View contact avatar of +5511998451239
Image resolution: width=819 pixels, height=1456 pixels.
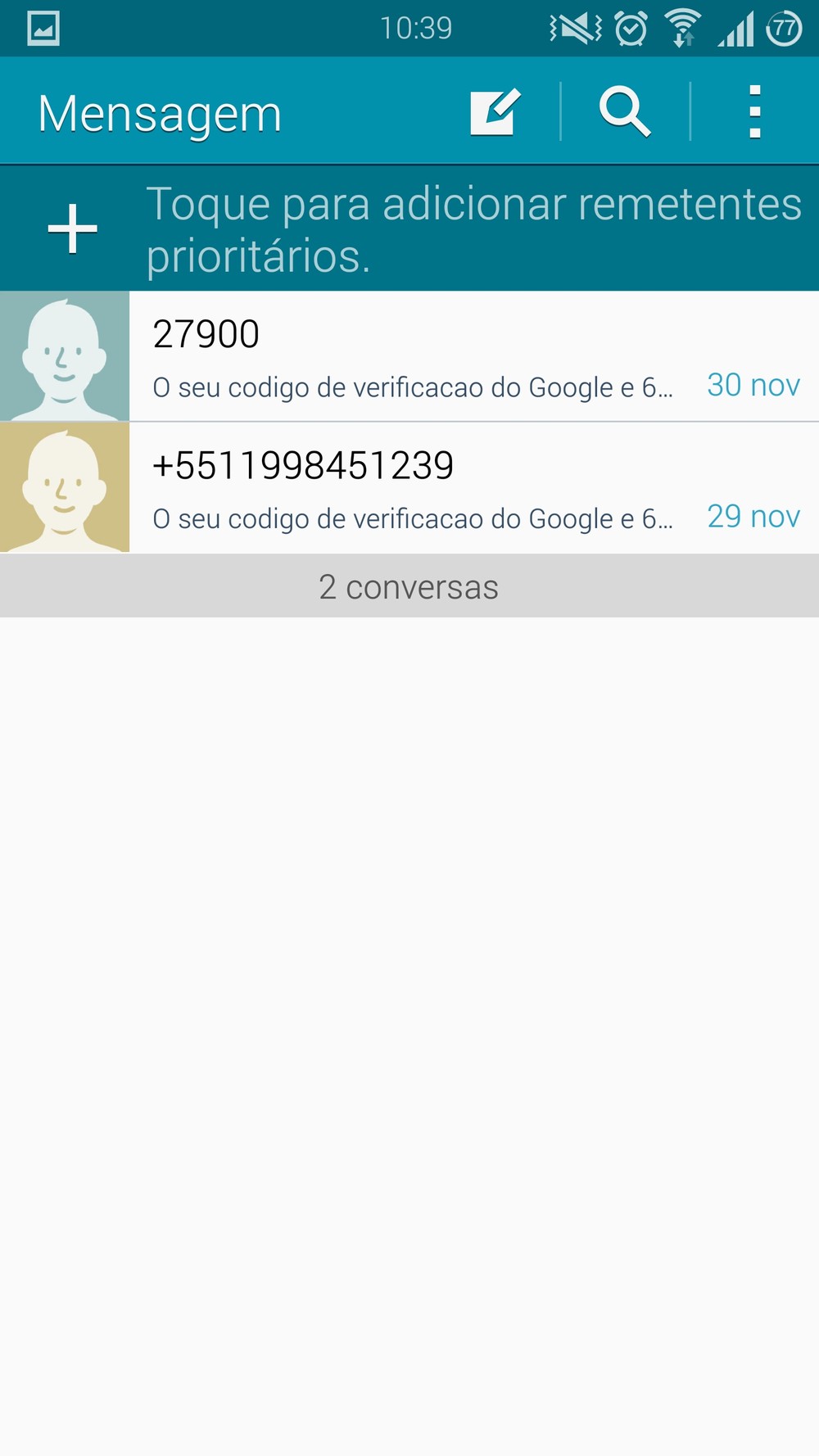click(65, 488)
